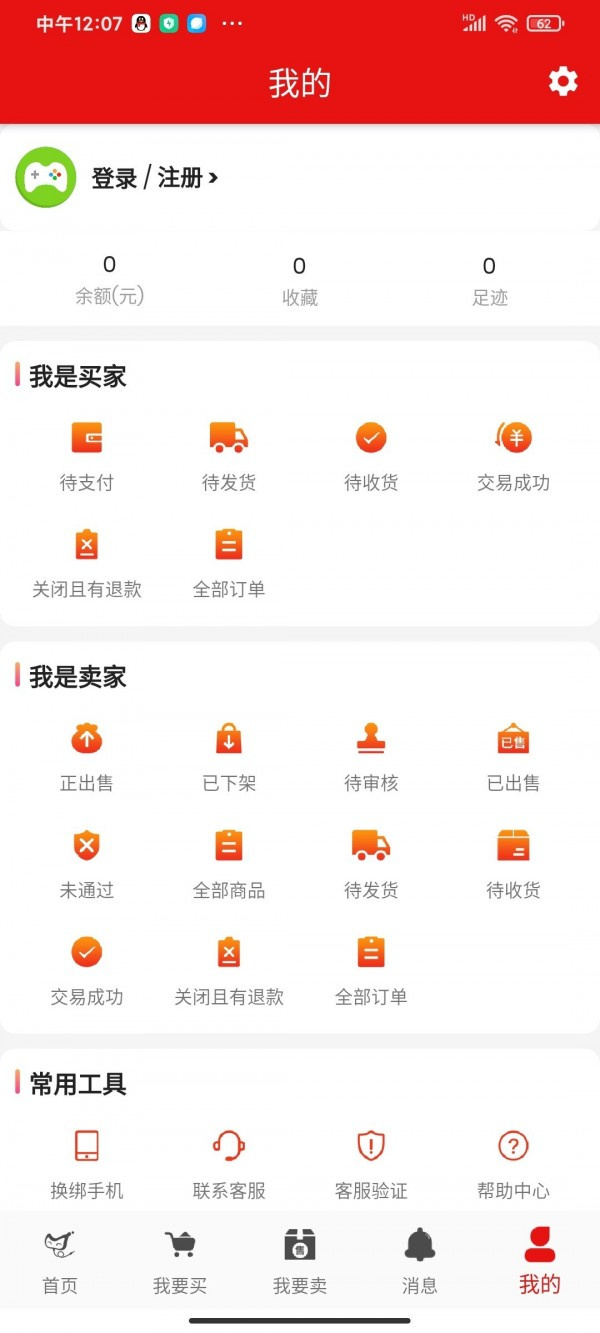Open 帮助中心
600x1333 pixels.
pyautogui.click(x=513, y=1163)
